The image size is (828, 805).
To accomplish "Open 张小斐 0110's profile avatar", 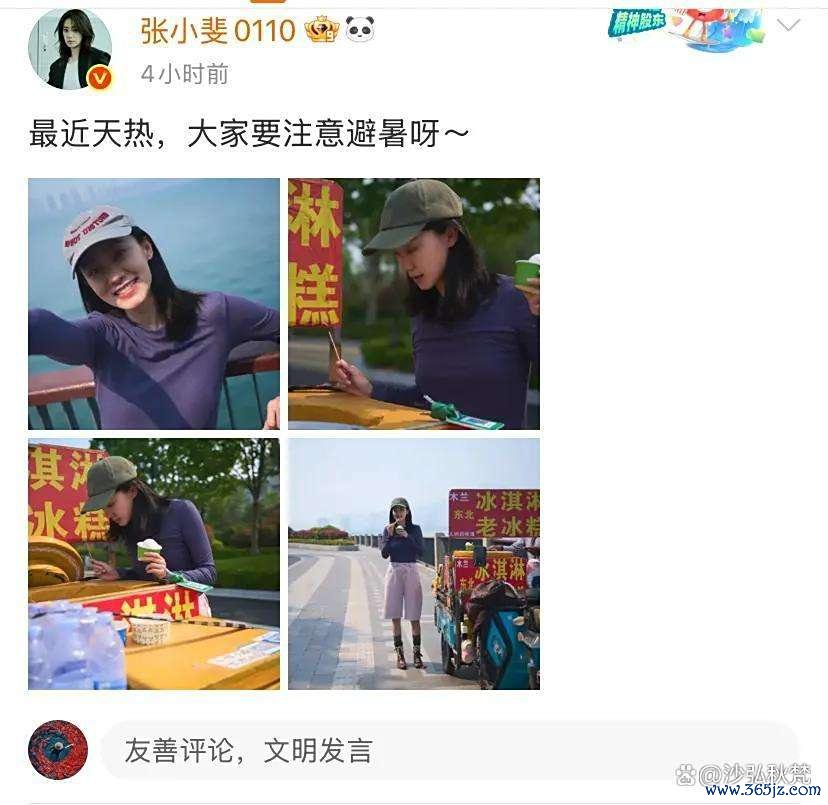I will tap(69, 49).
